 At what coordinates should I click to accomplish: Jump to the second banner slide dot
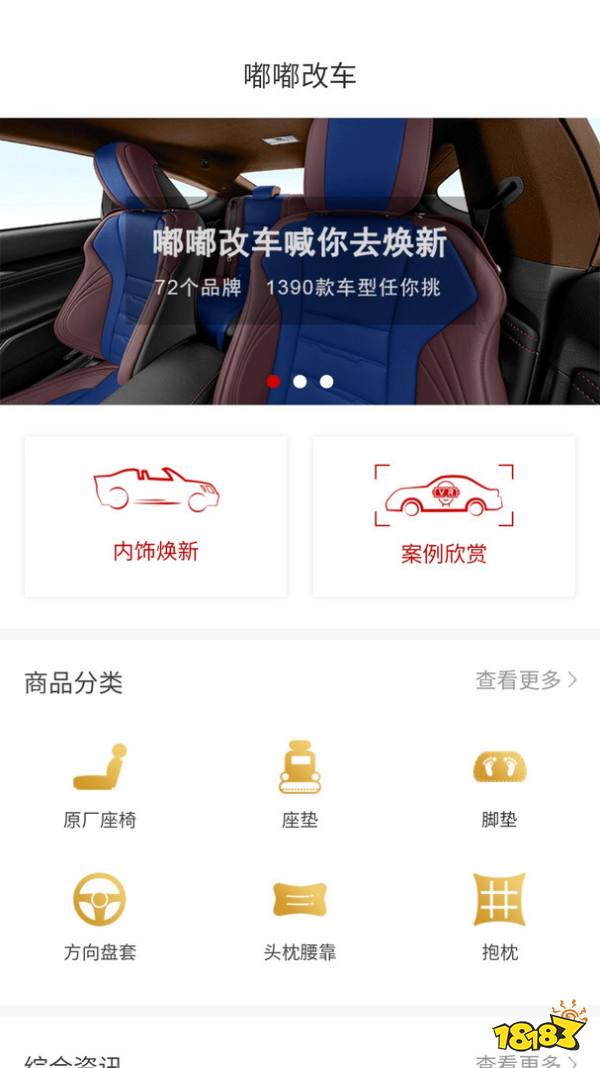click(x=300, y=381)
